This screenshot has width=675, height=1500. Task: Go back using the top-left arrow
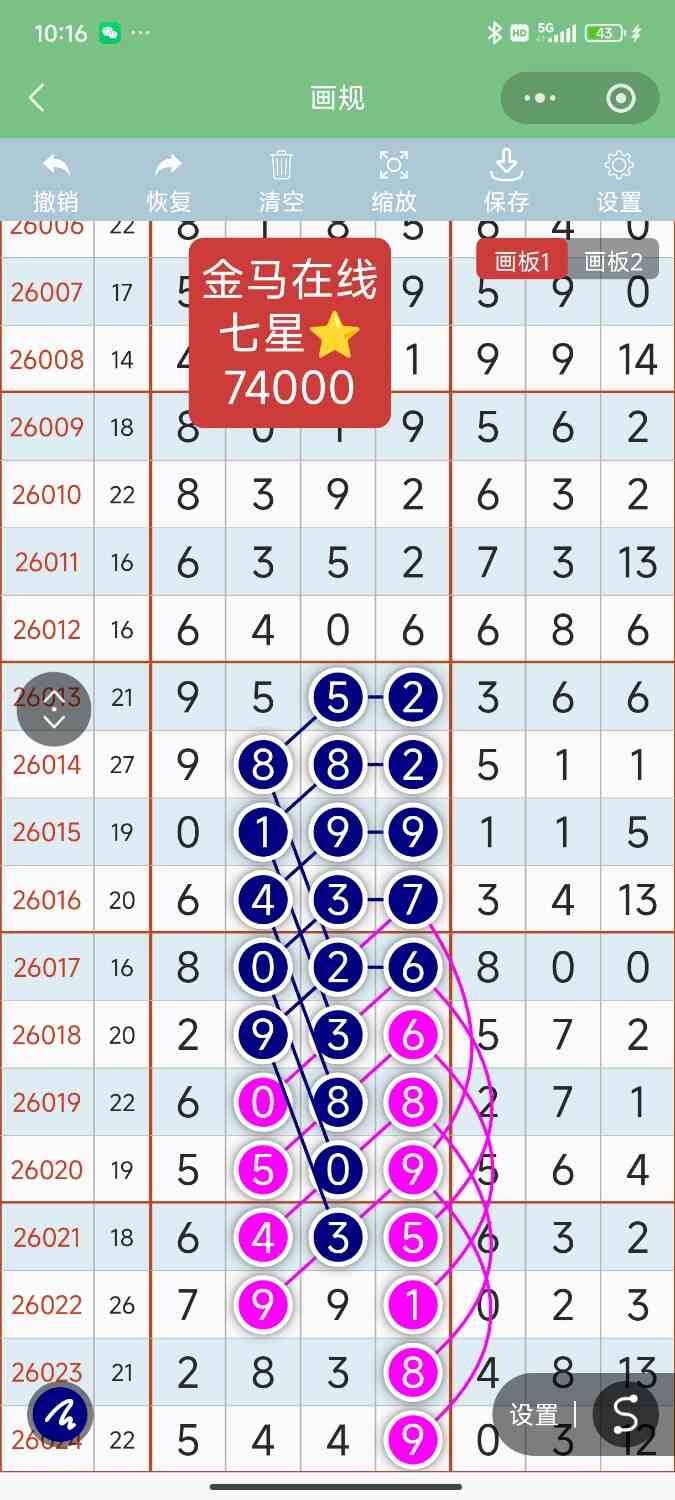[x=37, y=98]
